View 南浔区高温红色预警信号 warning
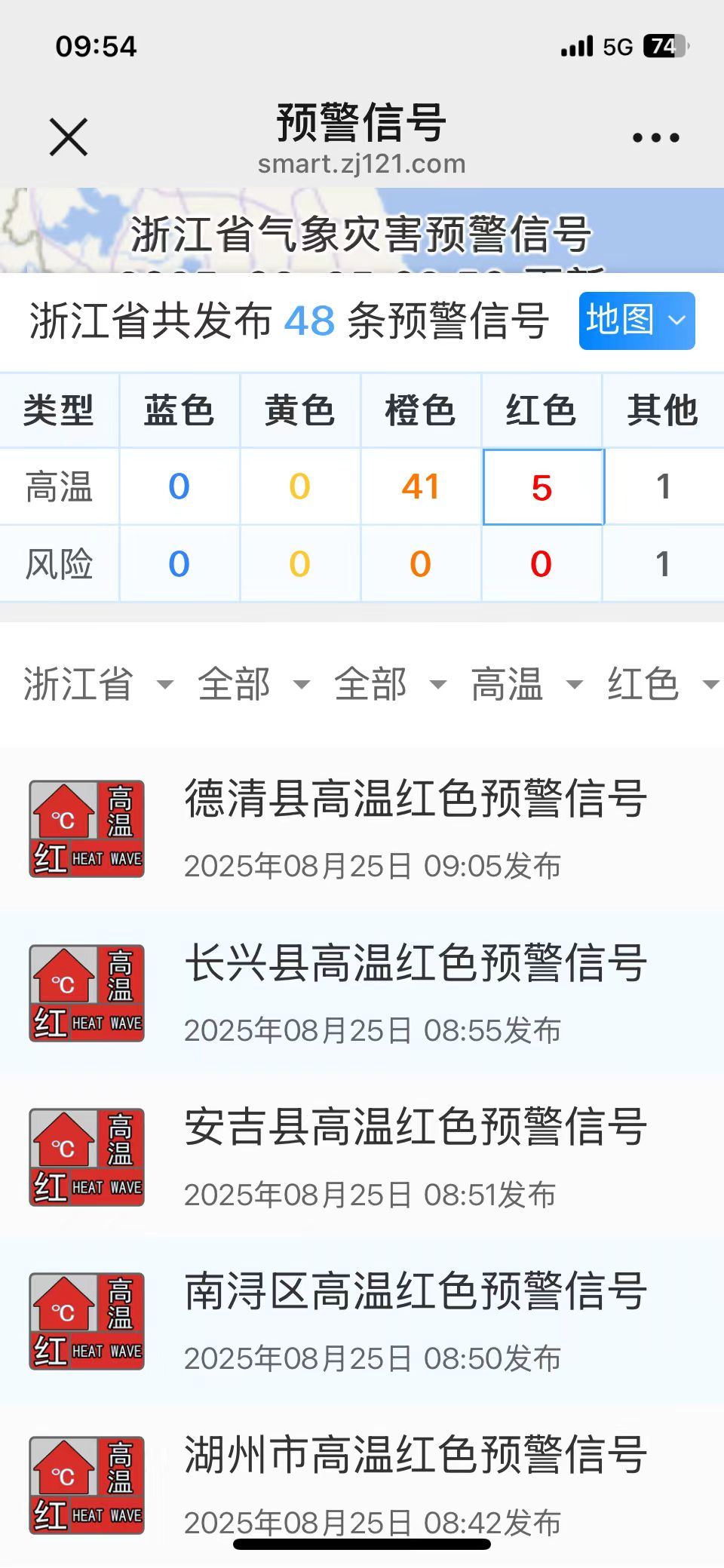Viewport: 724px width, 1568px height. (x=415, y=1321)
